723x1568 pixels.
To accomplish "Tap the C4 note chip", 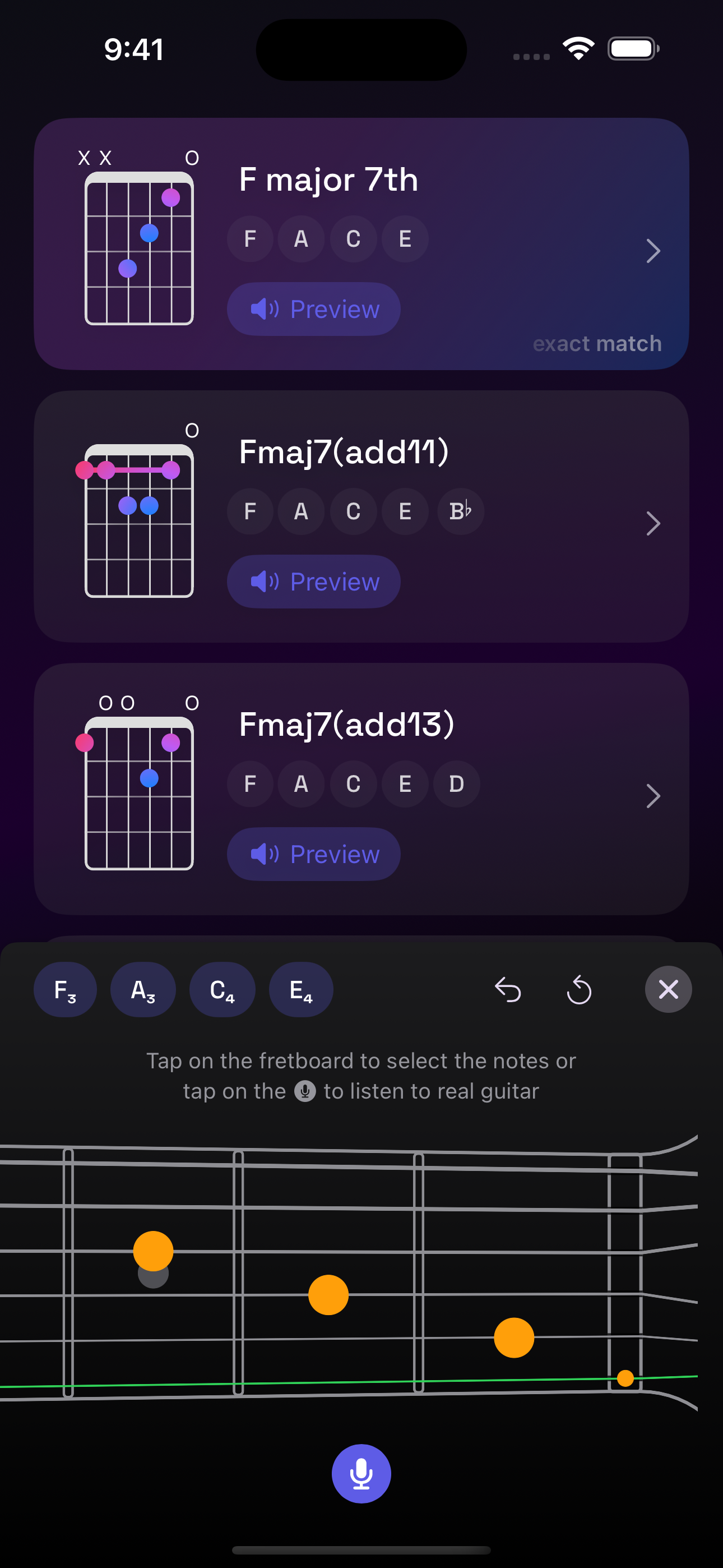I will point(222,990).
